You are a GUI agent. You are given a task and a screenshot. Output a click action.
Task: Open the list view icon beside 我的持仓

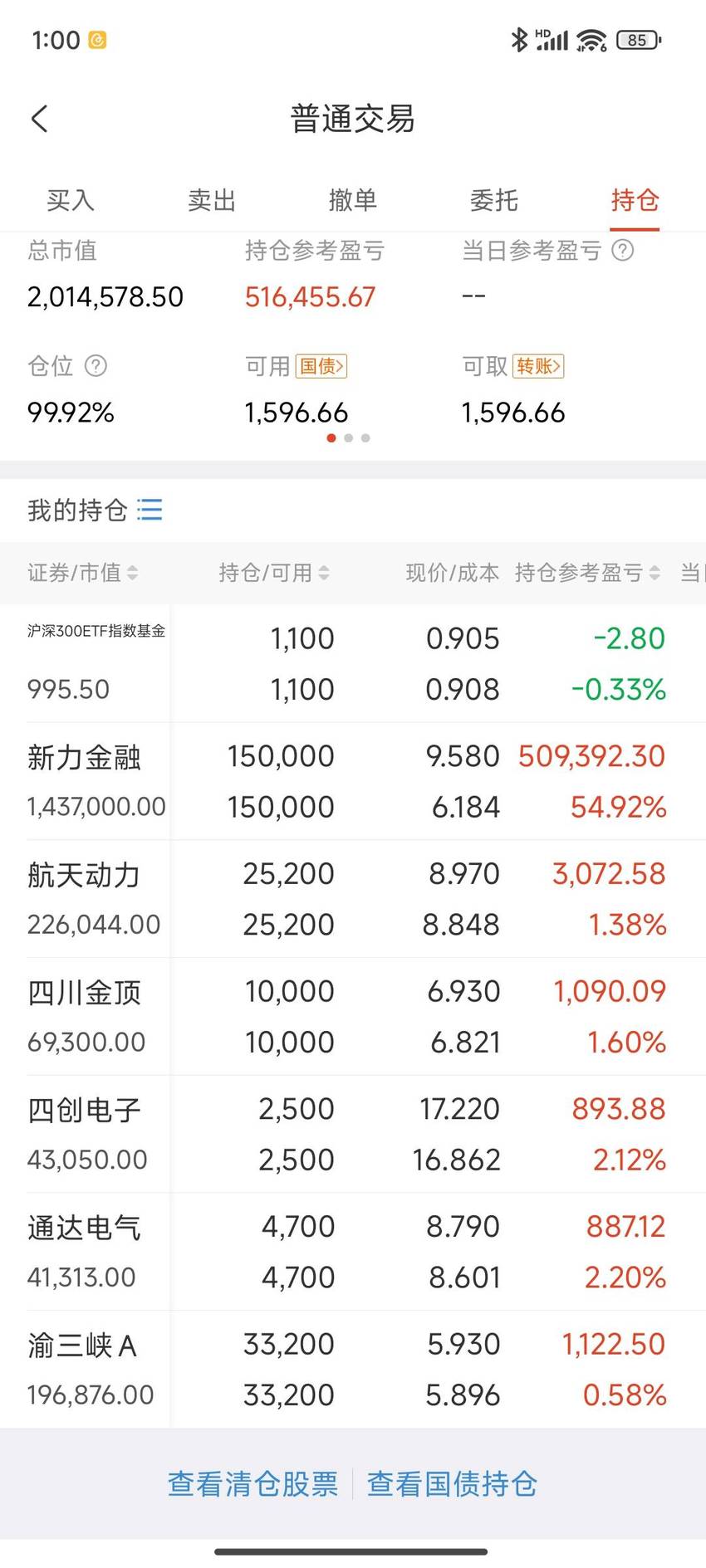[x=150, y=510]
